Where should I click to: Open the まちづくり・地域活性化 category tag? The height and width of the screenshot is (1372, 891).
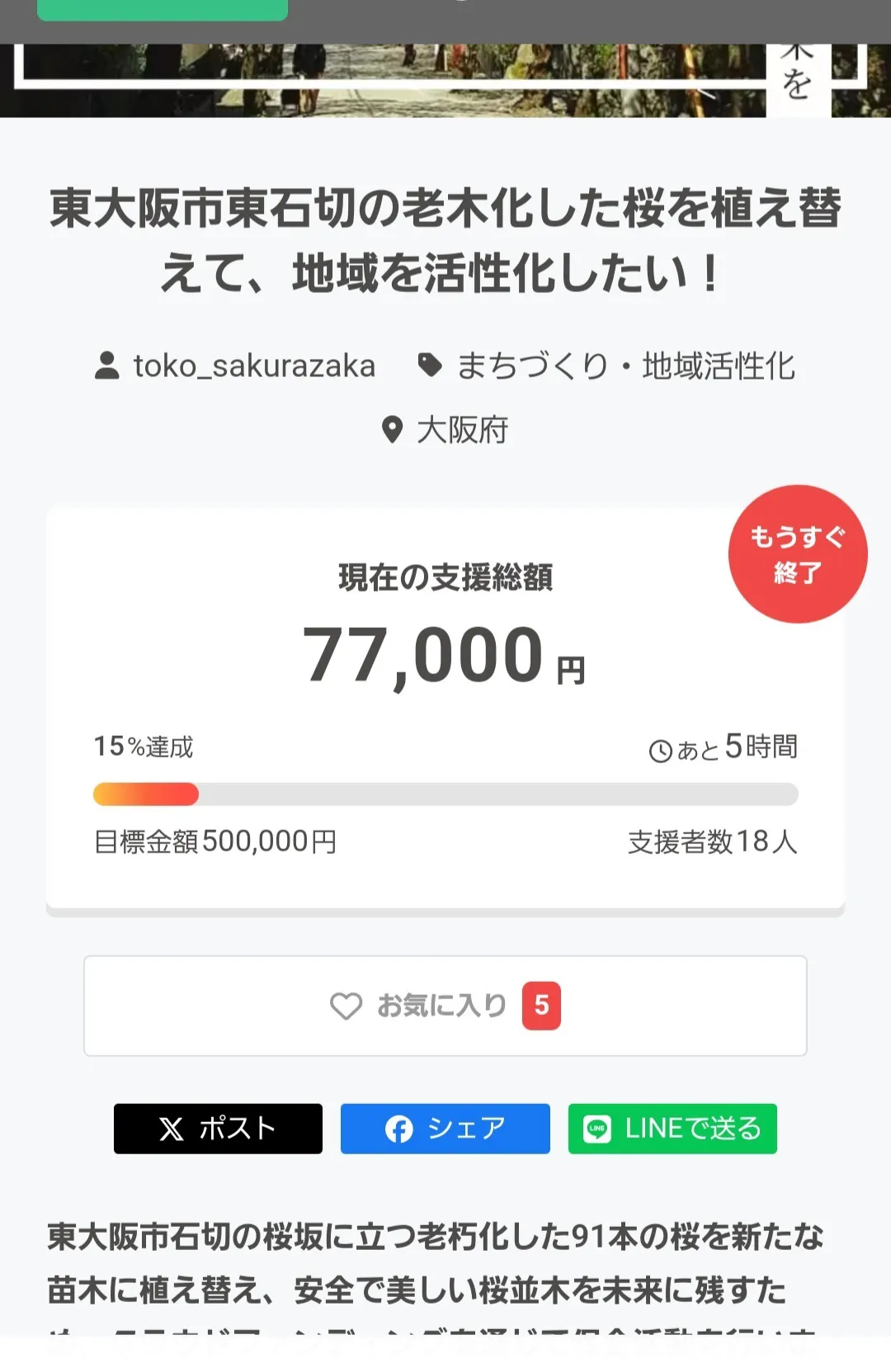click(625, 365)
